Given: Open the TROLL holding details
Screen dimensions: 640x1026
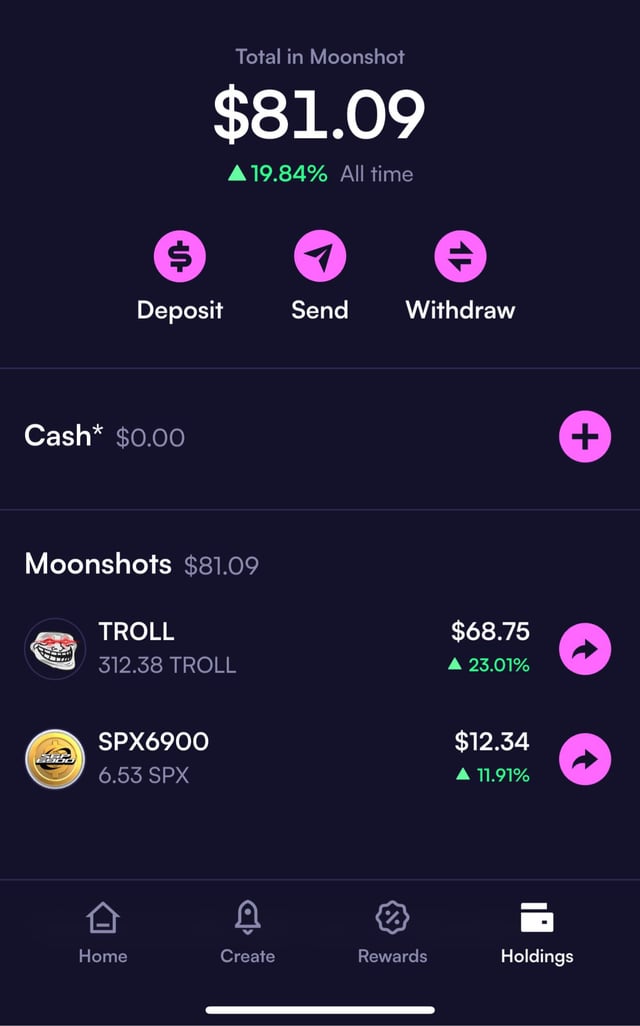Looking at the screenshot, I should pos(200,648).
